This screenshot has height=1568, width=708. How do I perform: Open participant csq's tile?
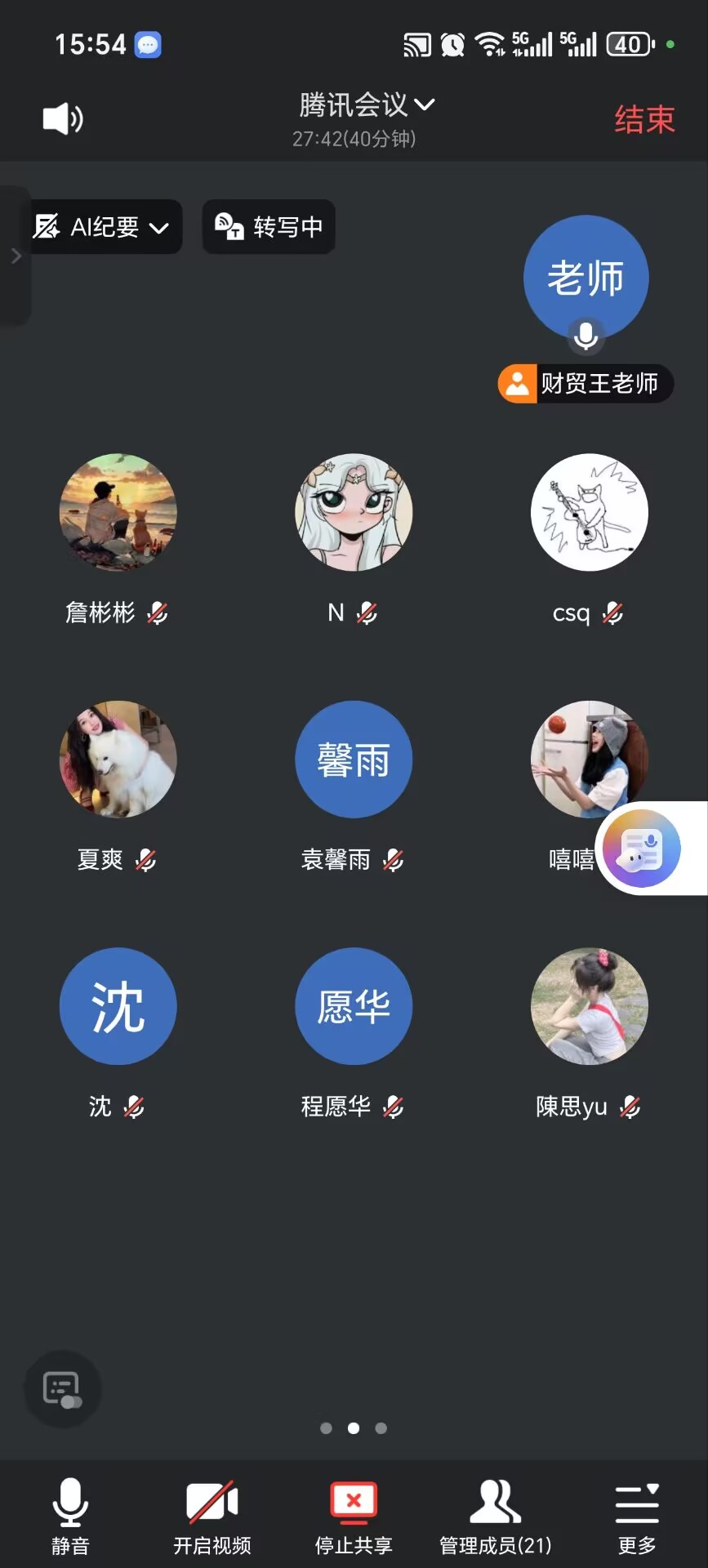[x=589, y=513]
